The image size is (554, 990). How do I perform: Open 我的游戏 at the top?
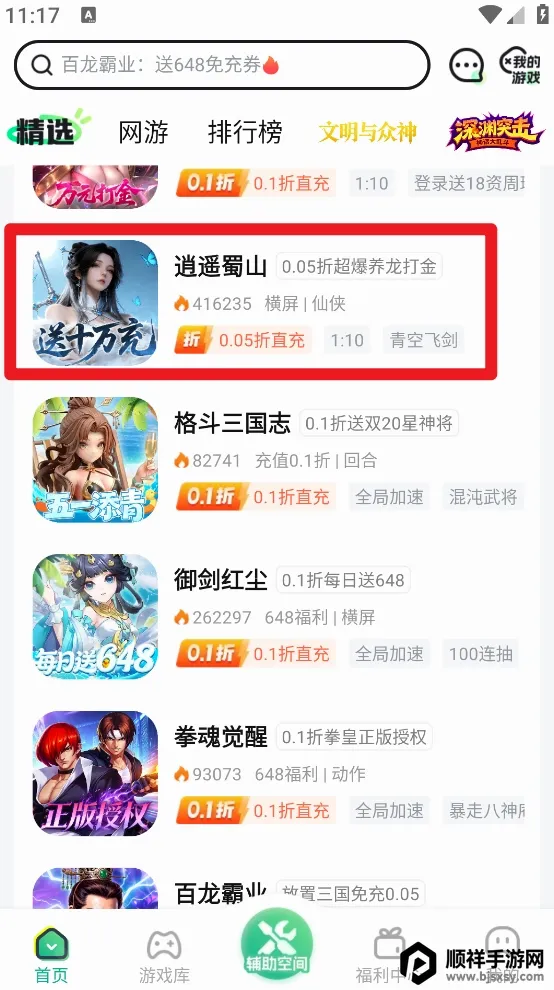[x=520, y=66]
